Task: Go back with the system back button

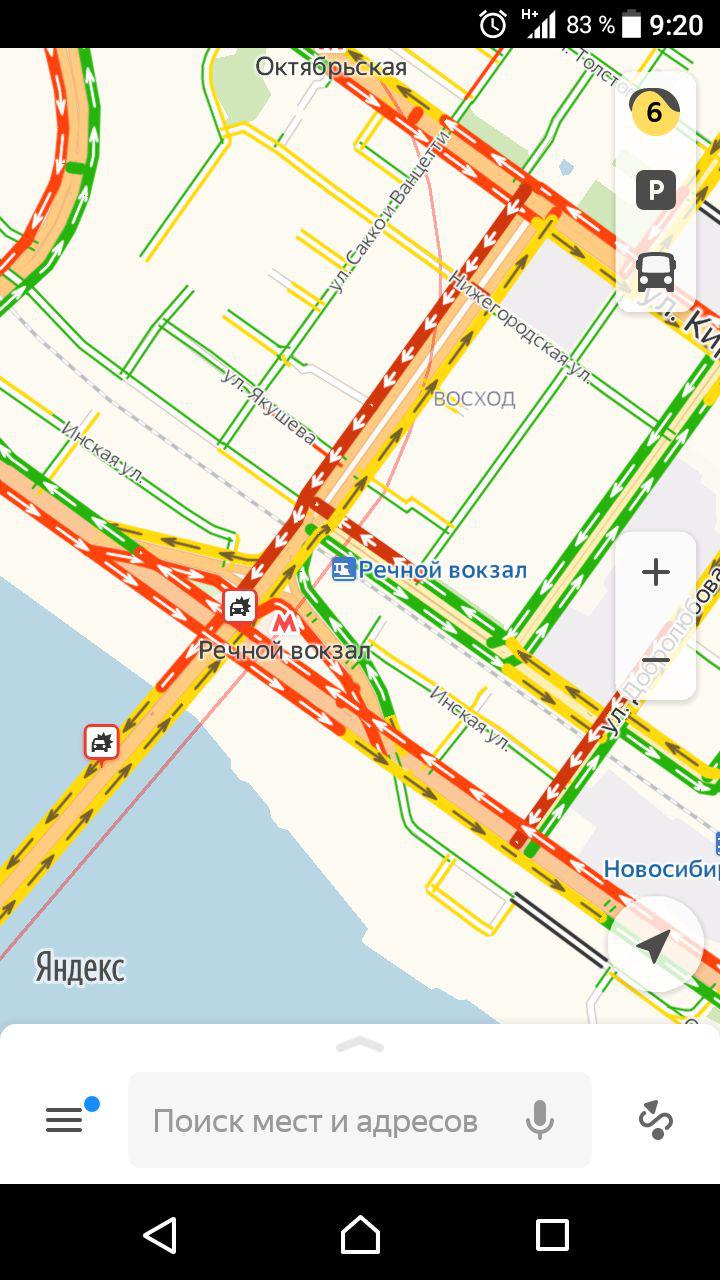Action: coord(160,1235)
